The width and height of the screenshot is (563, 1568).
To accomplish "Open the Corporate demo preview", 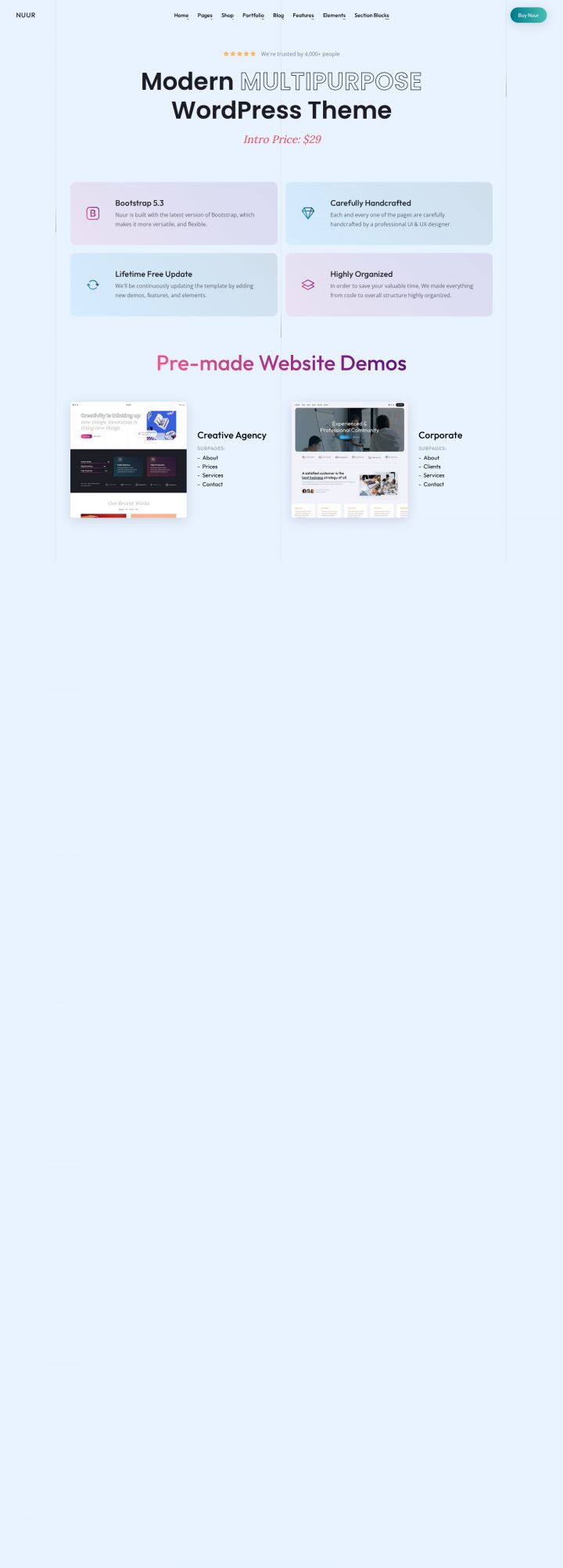I will [350, 460].
